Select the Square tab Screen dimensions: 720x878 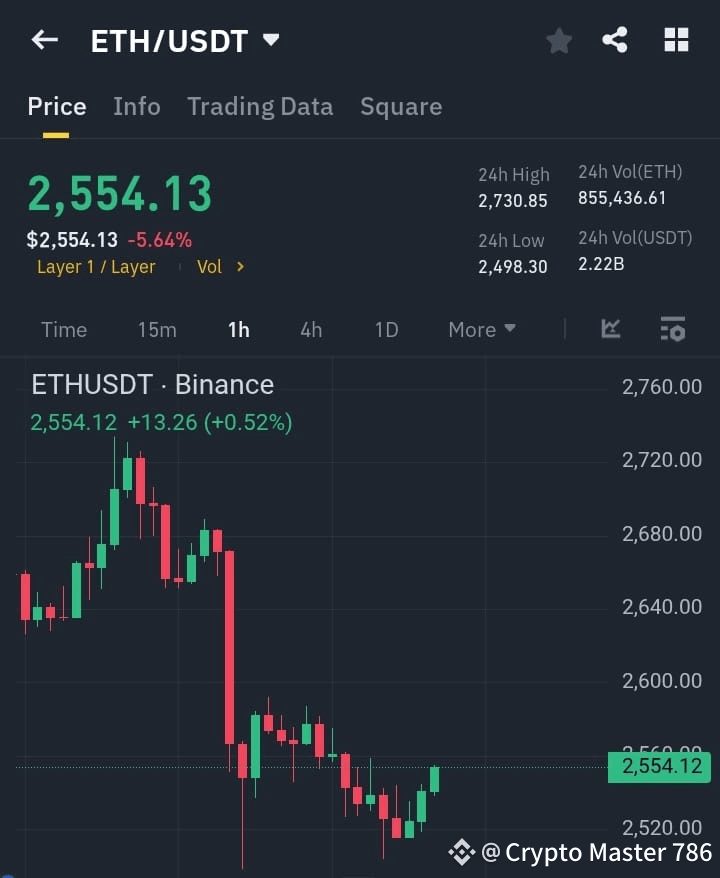(x=401, y=106)
